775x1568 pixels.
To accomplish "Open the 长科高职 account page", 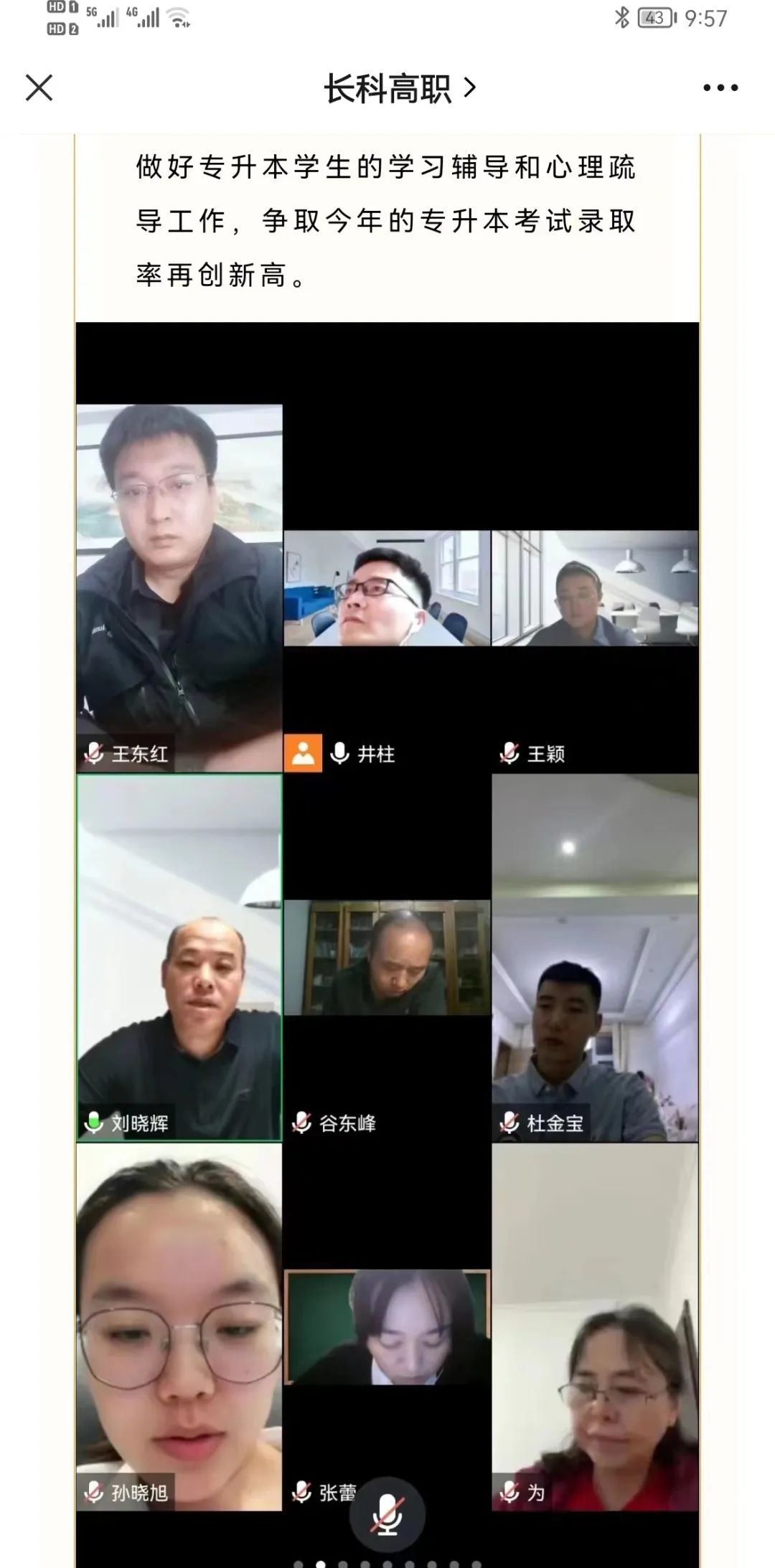I will coord(399,89).
